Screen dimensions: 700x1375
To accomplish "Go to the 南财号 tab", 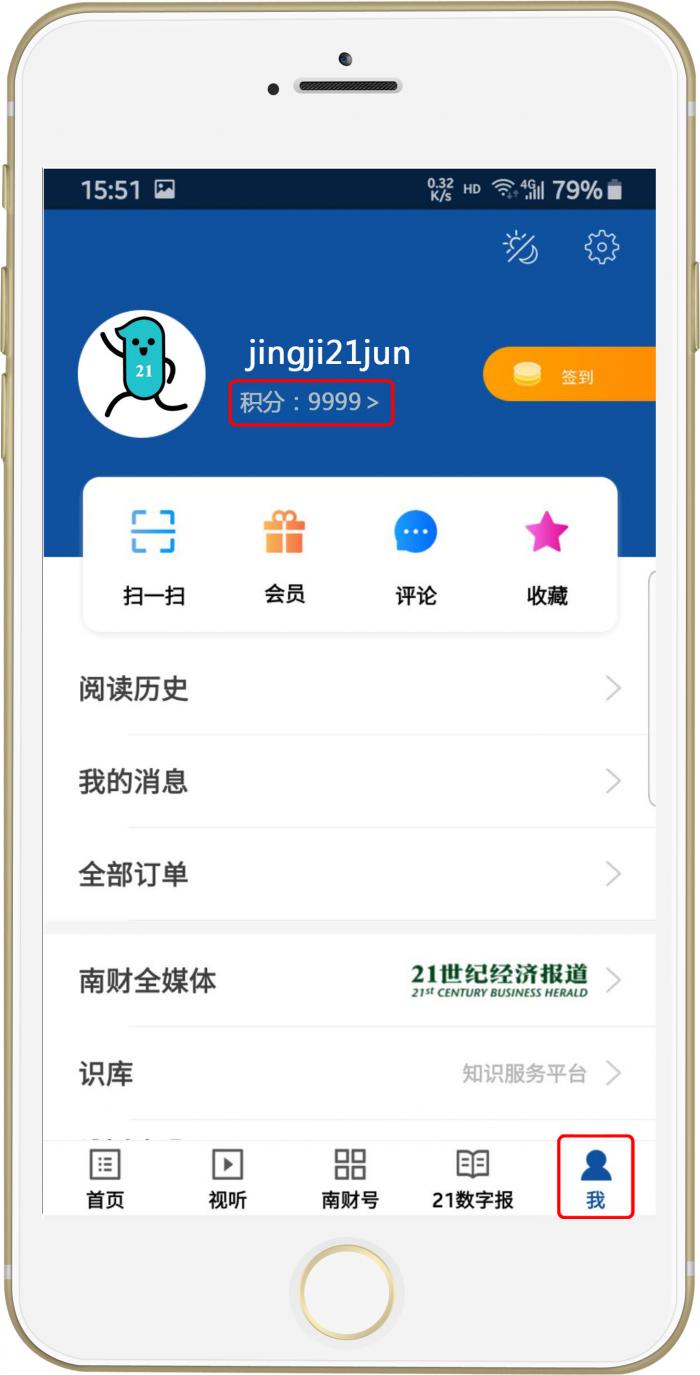I will coord(350,1178).
